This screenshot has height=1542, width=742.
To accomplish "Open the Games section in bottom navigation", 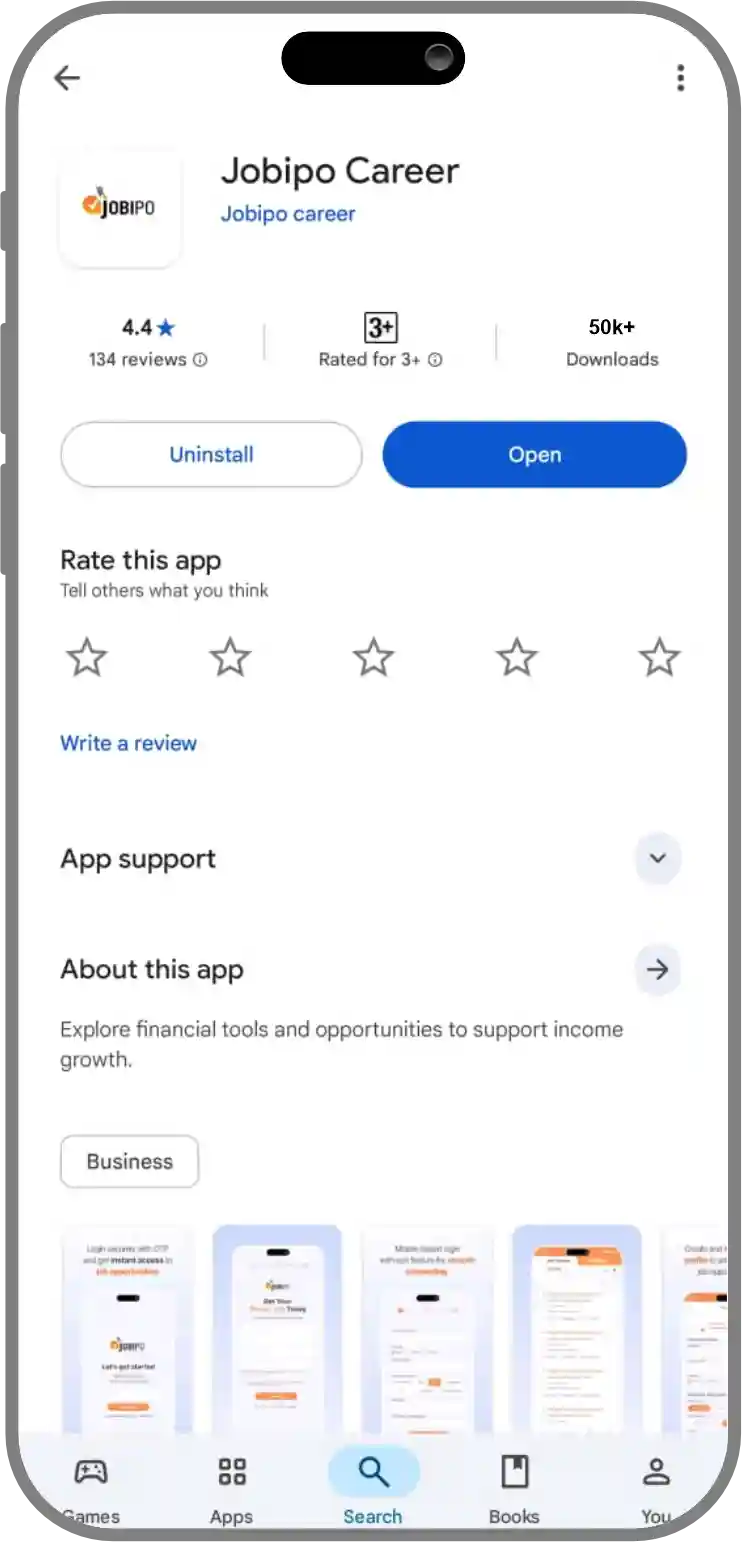I will coord(91,1485).
